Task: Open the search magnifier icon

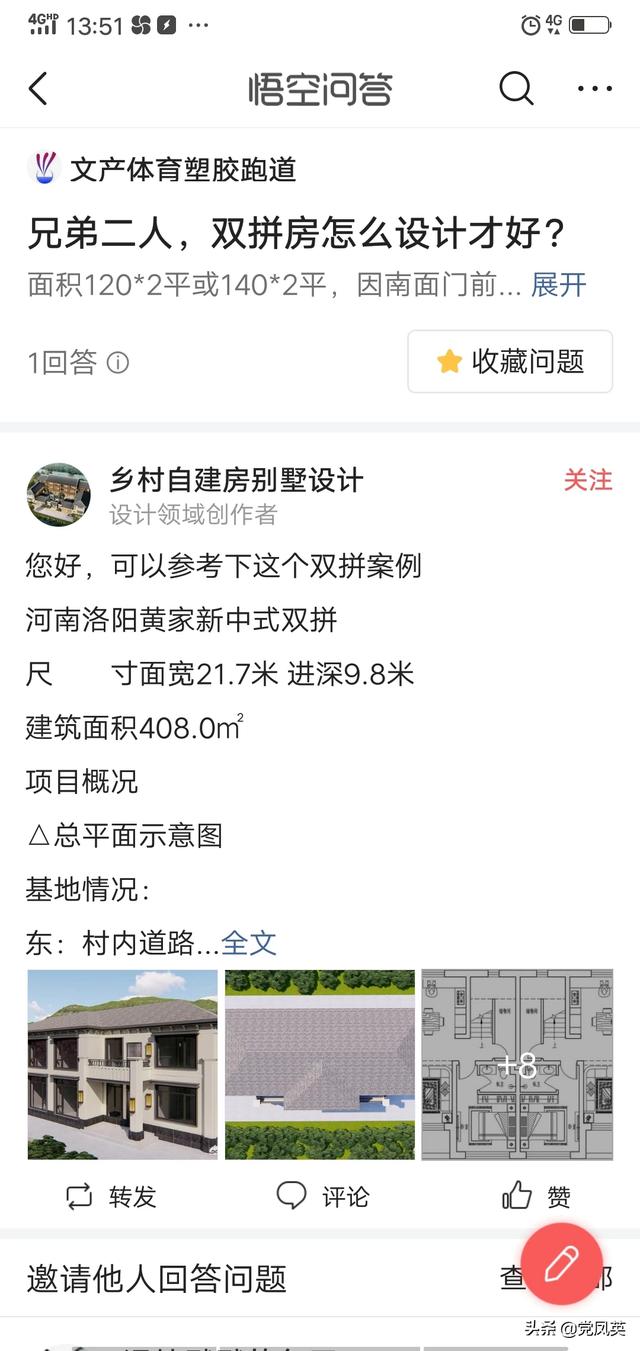Action: tap(516, 89)
